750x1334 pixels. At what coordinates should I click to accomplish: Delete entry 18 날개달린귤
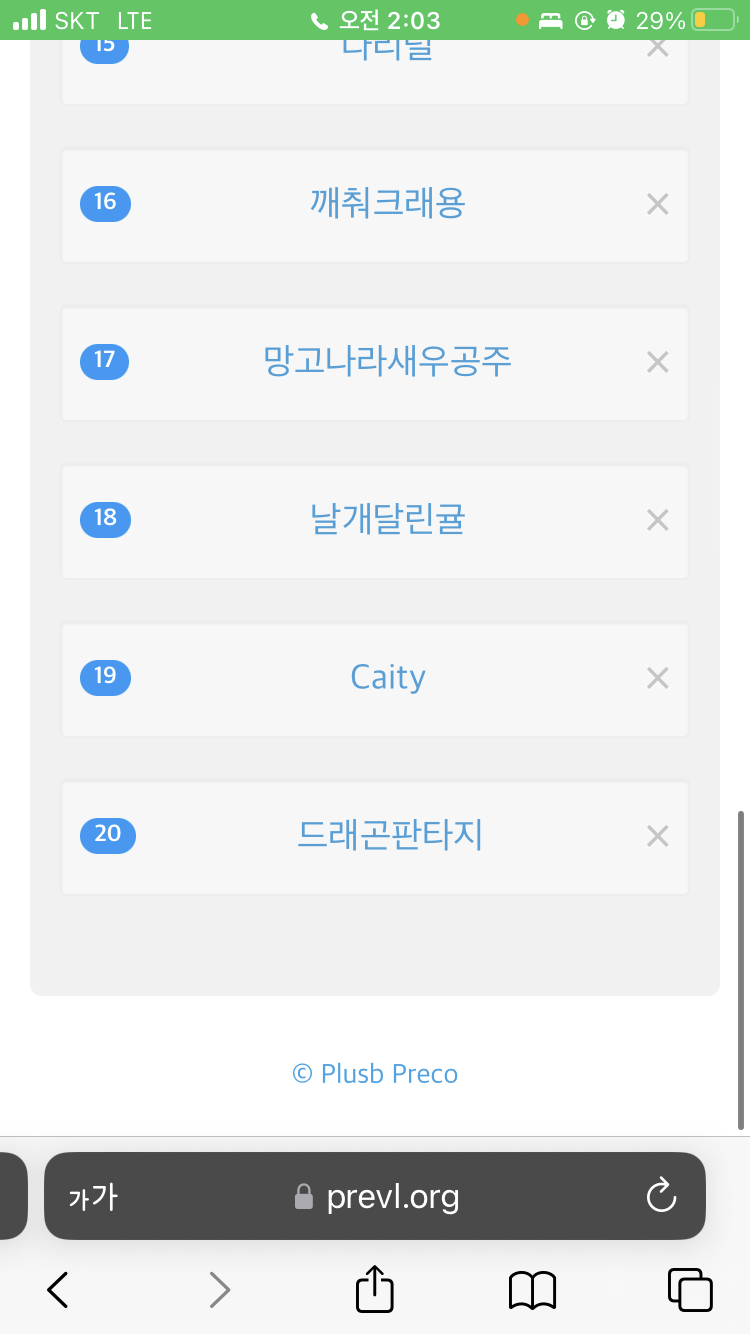[657, 520]
